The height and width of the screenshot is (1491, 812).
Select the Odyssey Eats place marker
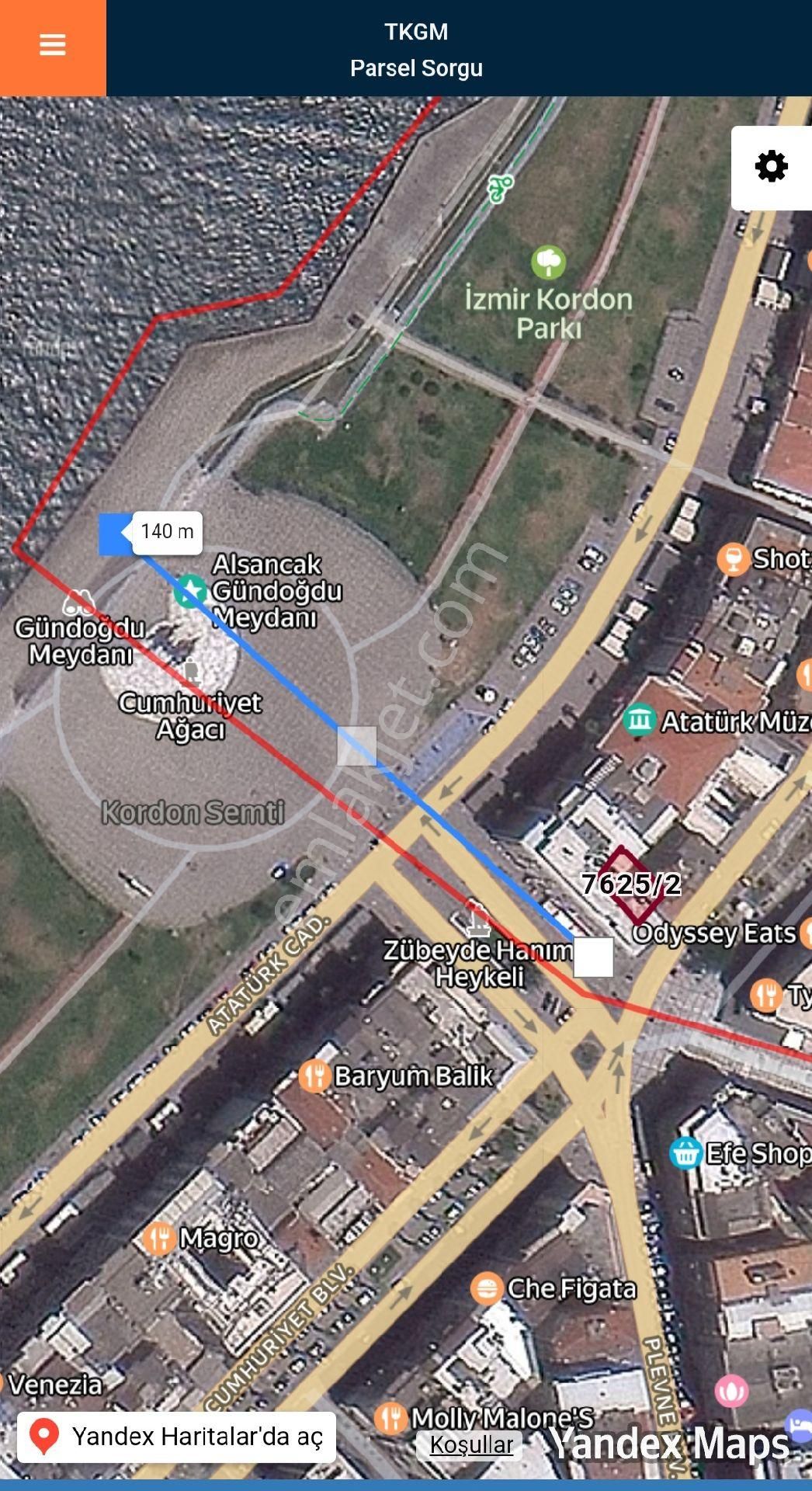[x=713, y=933]
